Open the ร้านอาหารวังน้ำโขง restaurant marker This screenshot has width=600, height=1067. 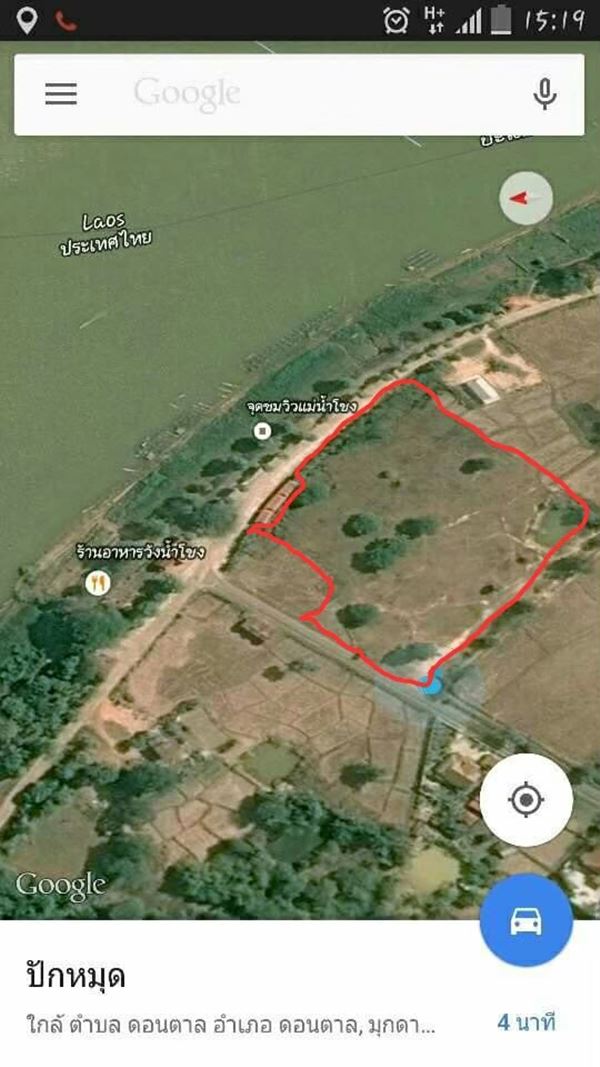(x=98, y=583)
